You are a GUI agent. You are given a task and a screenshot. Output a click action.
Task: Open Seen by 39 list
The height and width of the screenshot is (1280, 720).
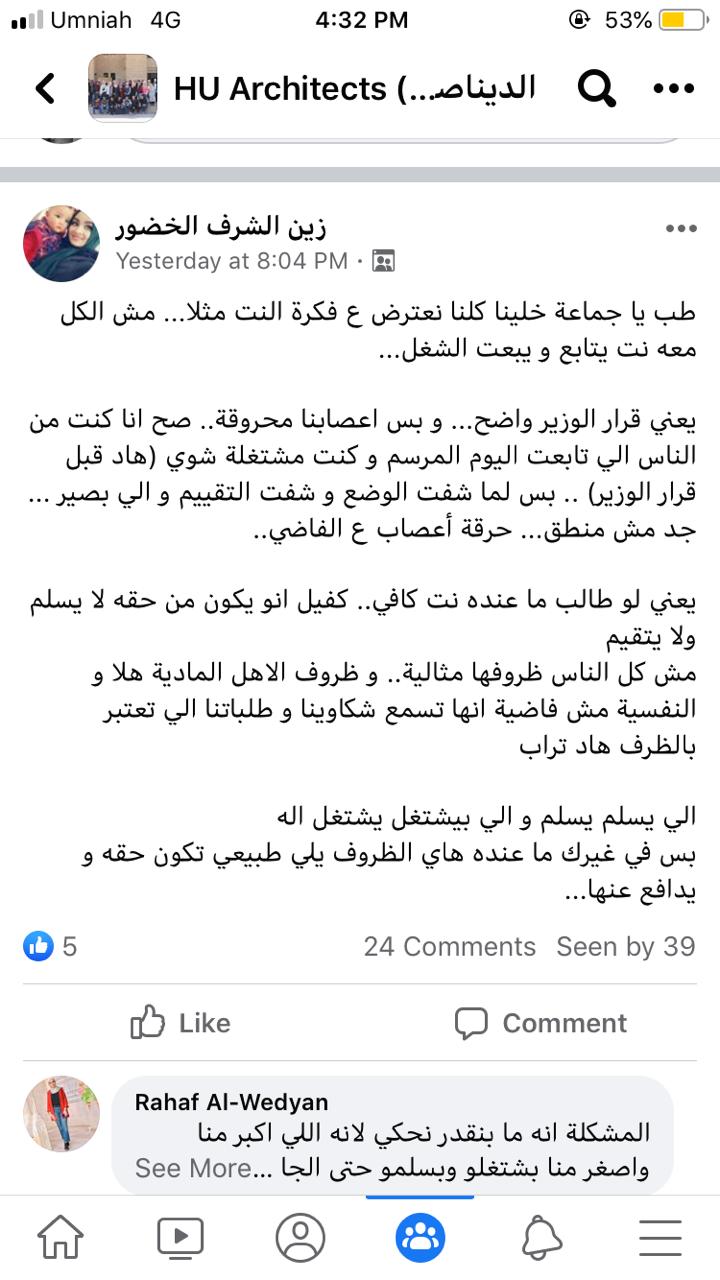point(626,946)
